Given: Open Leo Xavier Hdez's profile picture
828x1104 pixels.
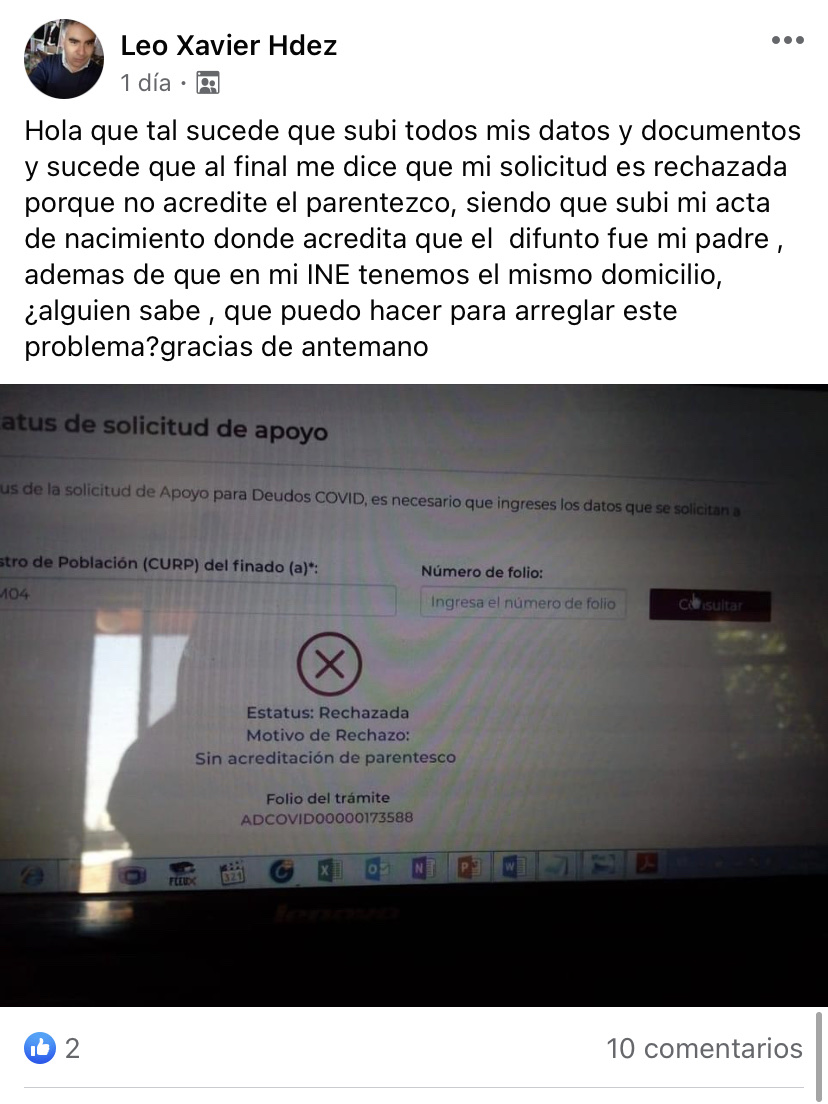Looking at the screenshot, I should pos(63,59).
